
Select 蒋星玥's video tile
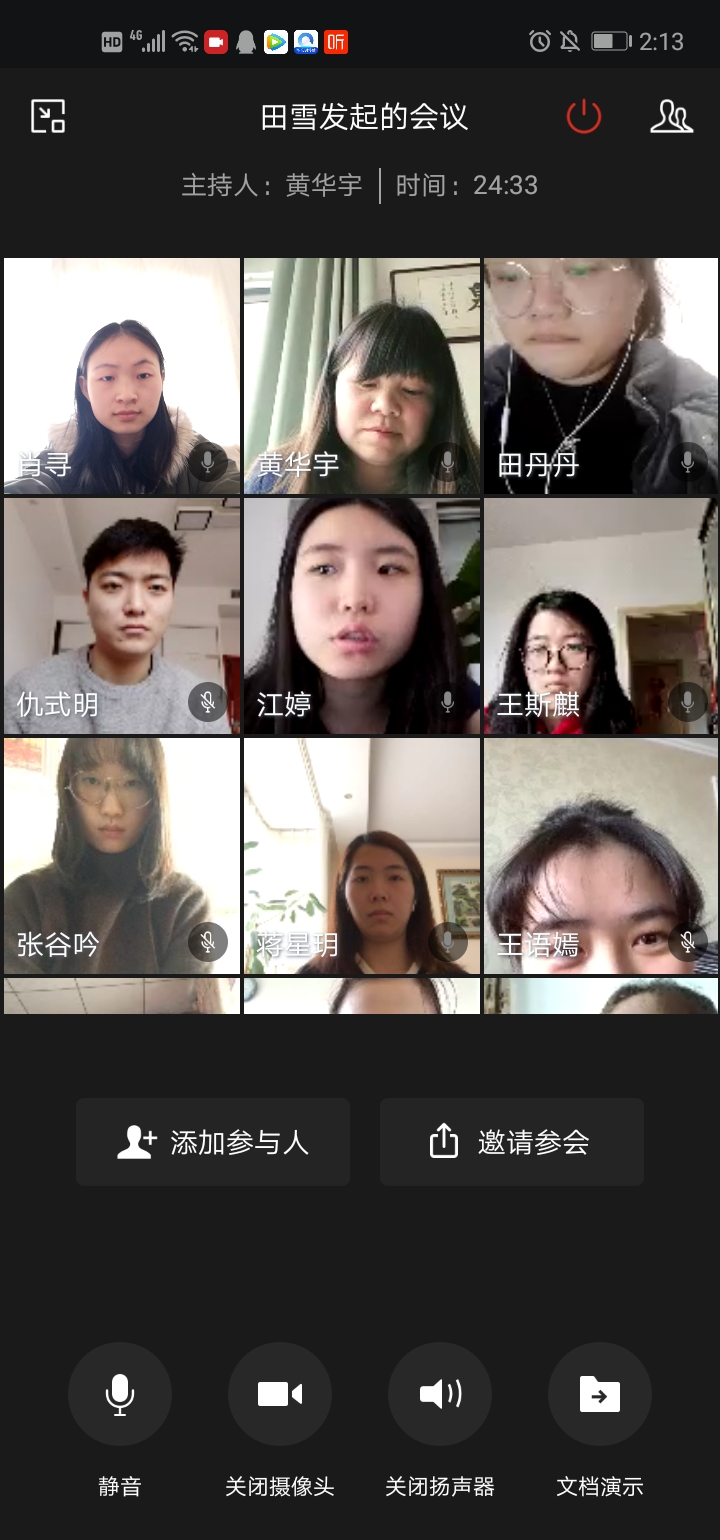(x=362, y=856)
